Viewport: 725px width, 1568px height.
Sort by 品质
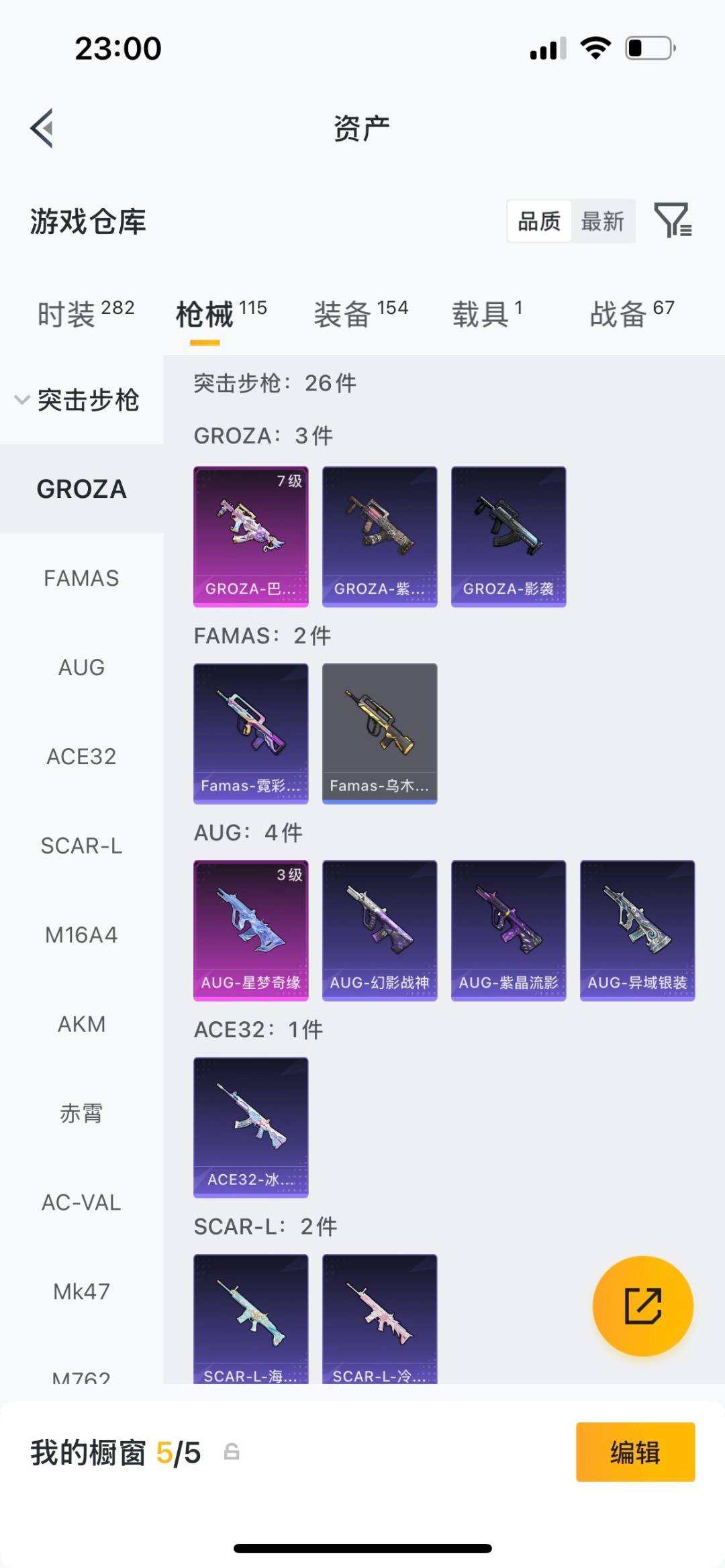[539, 221]
